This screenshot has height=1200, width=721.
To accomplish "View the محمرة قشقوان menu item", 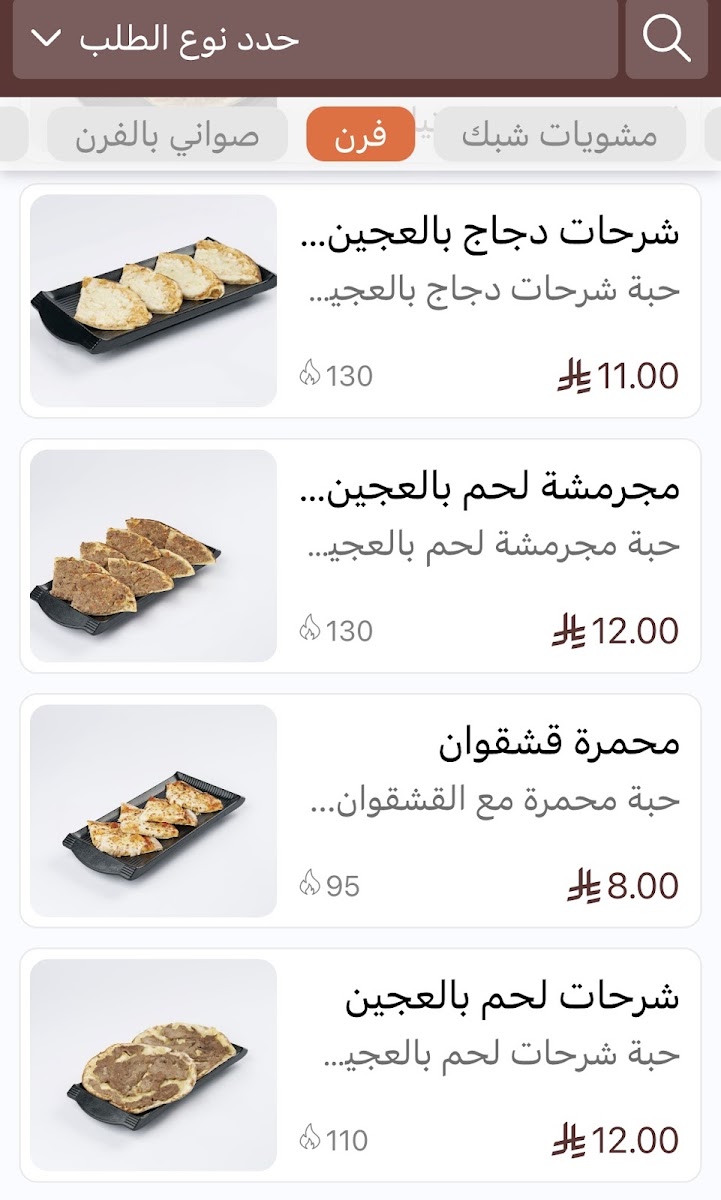I will (x=360, y=811).
